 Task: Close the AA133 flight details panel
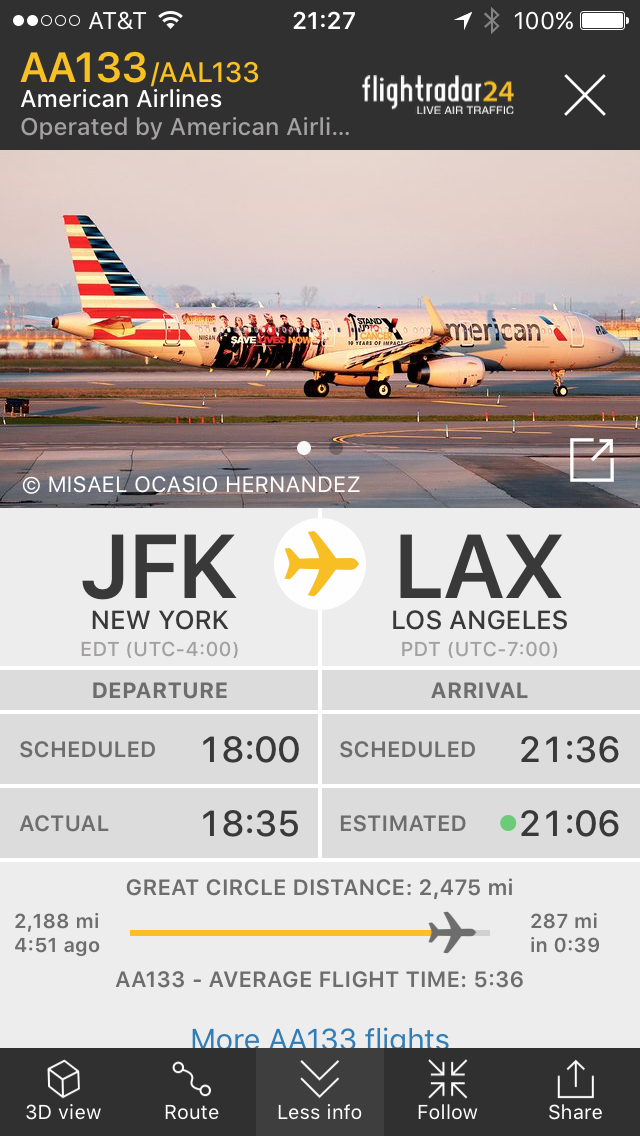click(x=585, y=96)
